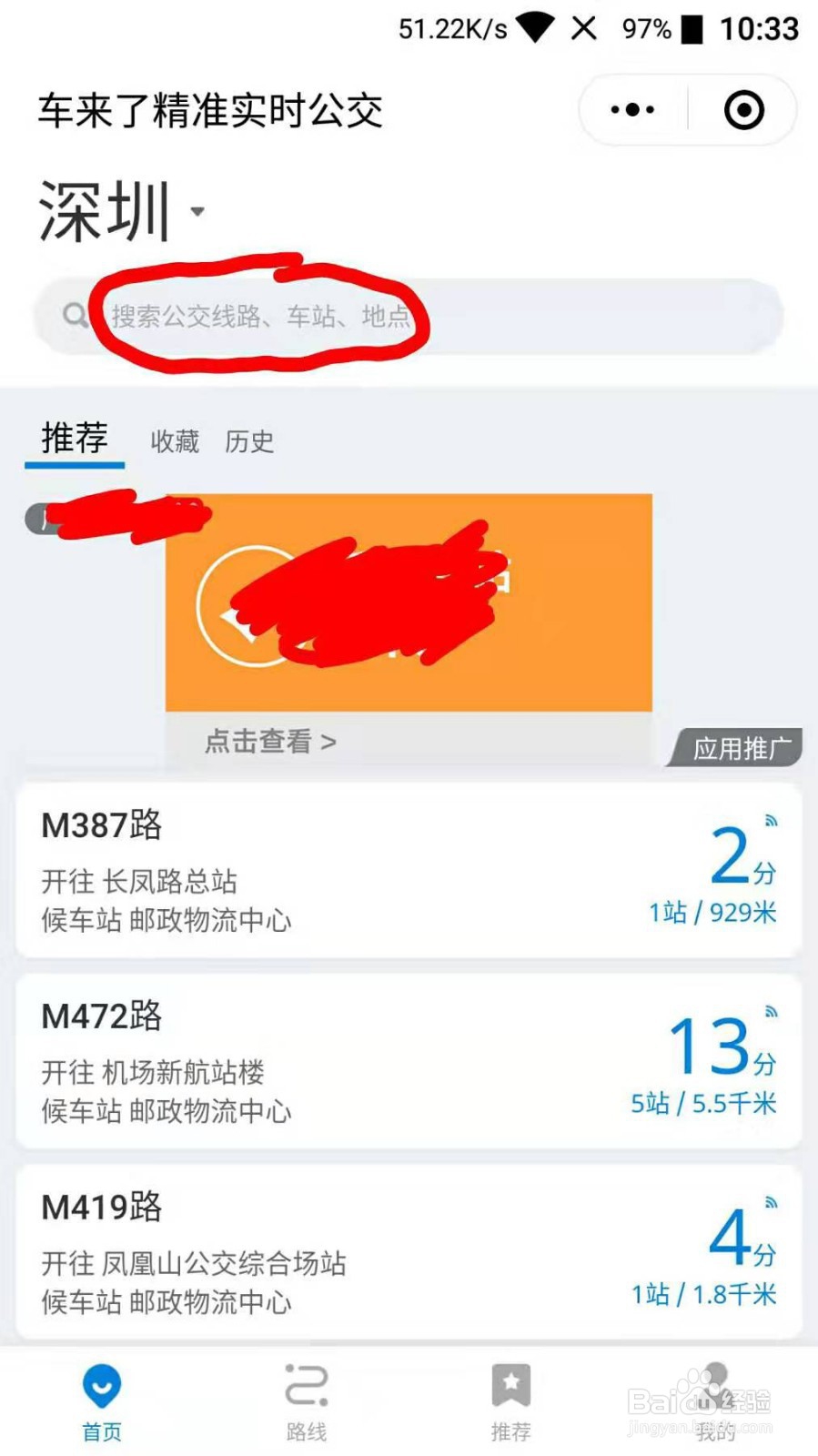Tap the mini-program exit circle icon
Screen dimensions: 818x1456
(742, 109)
